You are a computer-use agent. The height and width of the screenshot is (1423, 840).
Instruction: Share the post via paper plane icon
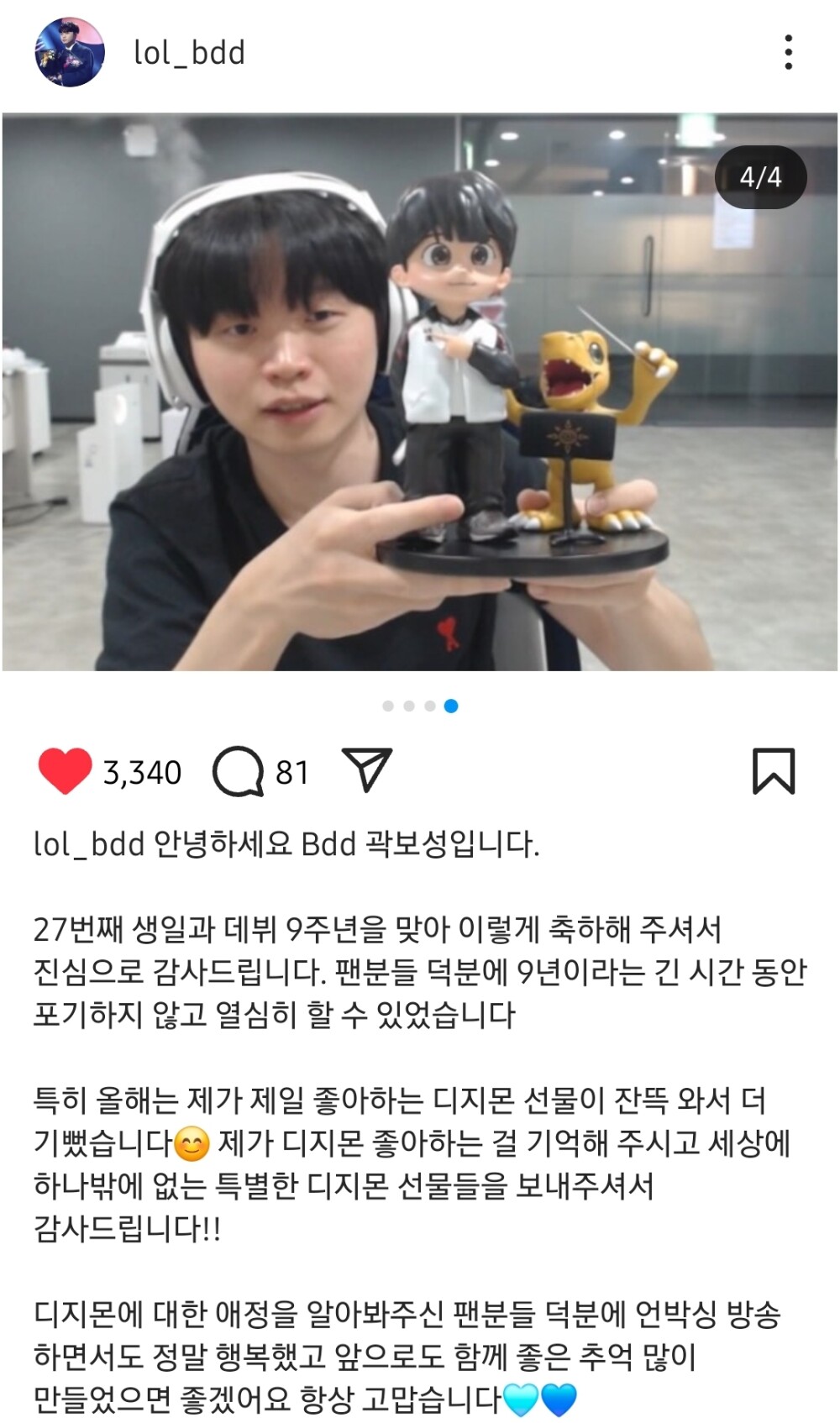tap(367, 769)
